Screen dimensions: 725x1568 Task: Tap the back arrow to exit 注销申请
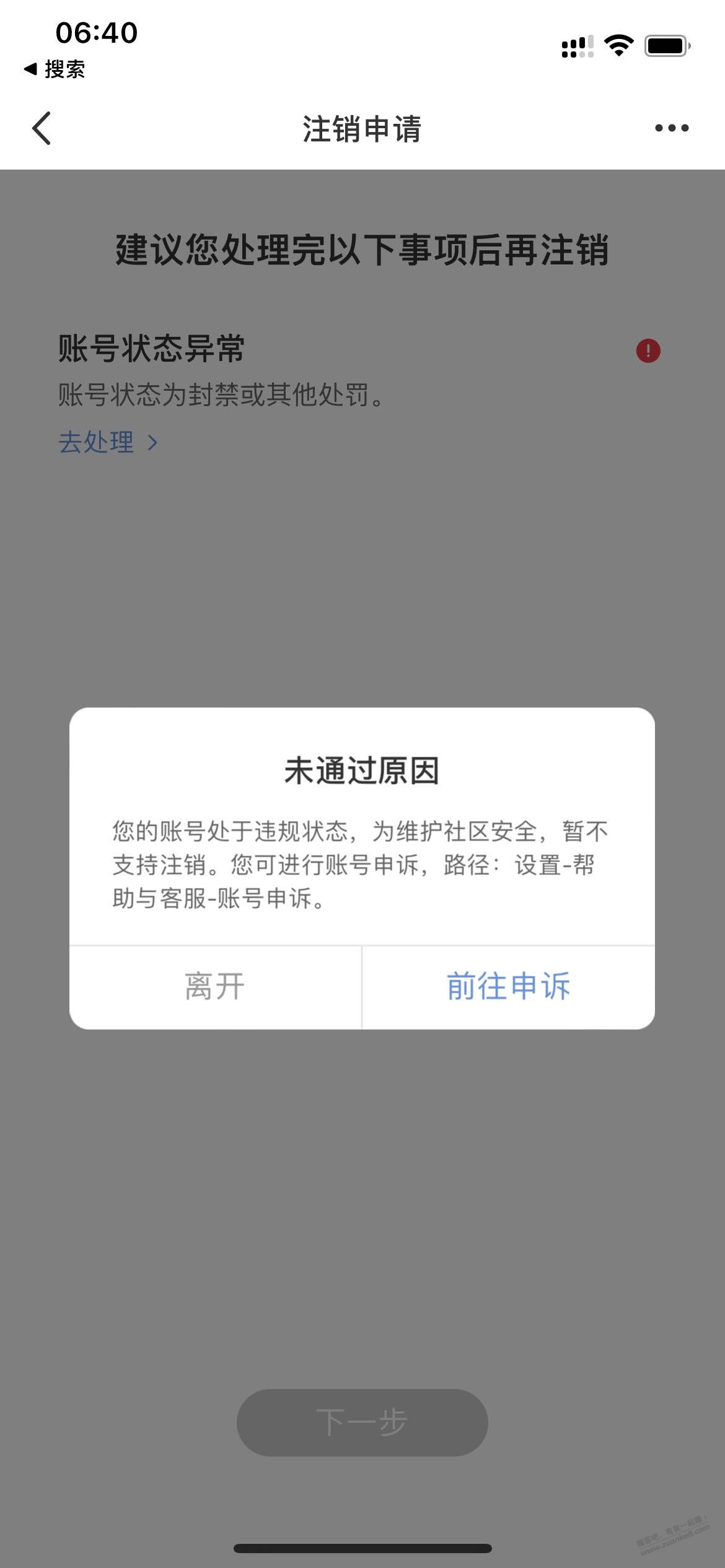click(41, 128)
